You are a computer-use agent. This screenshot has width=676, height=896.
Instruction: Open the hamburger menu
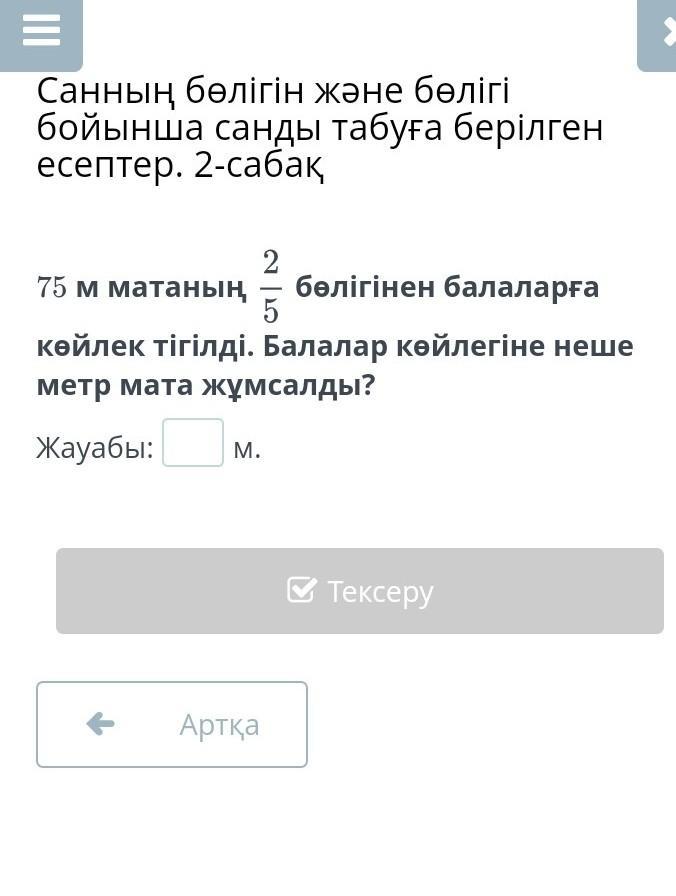[41, 32]
